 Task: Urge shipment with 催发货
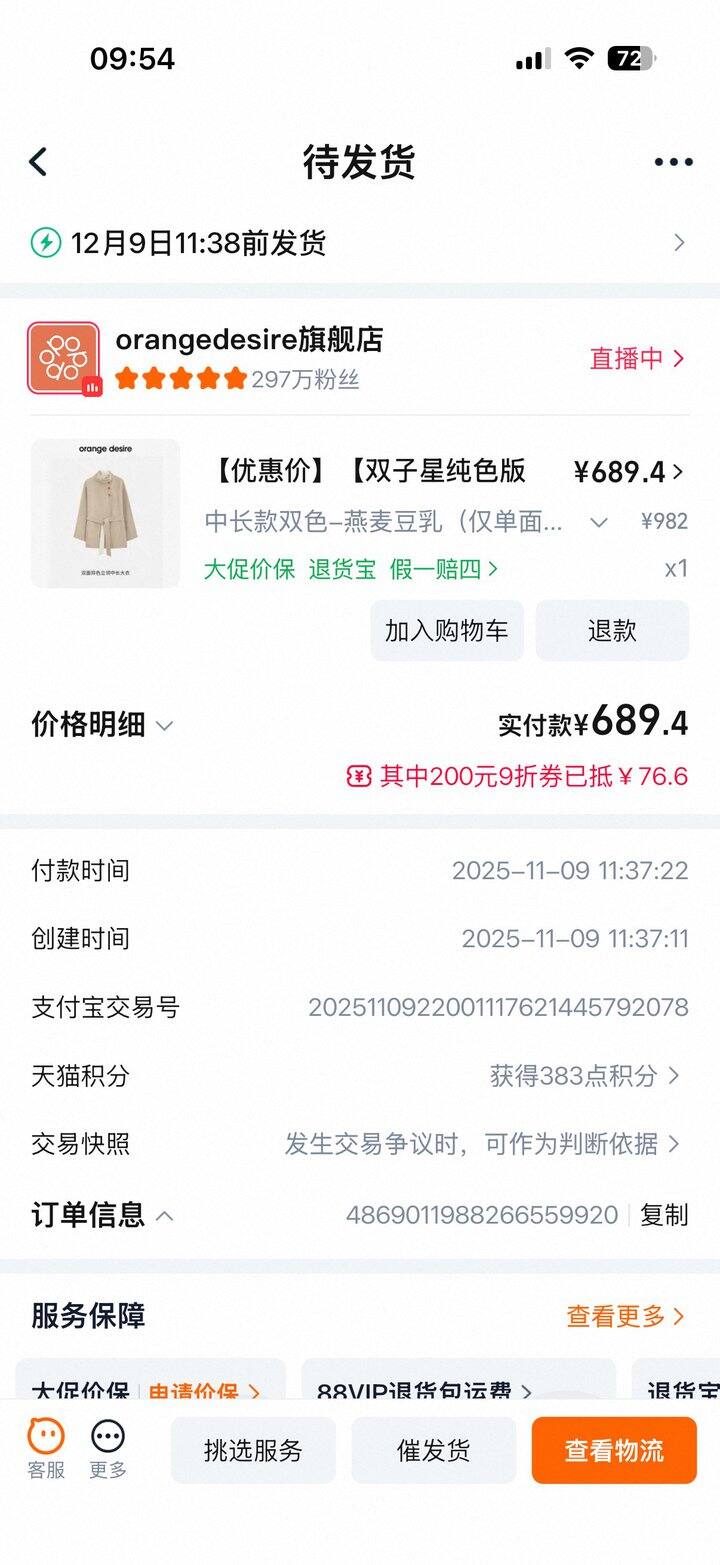[x=433, y=1451]
